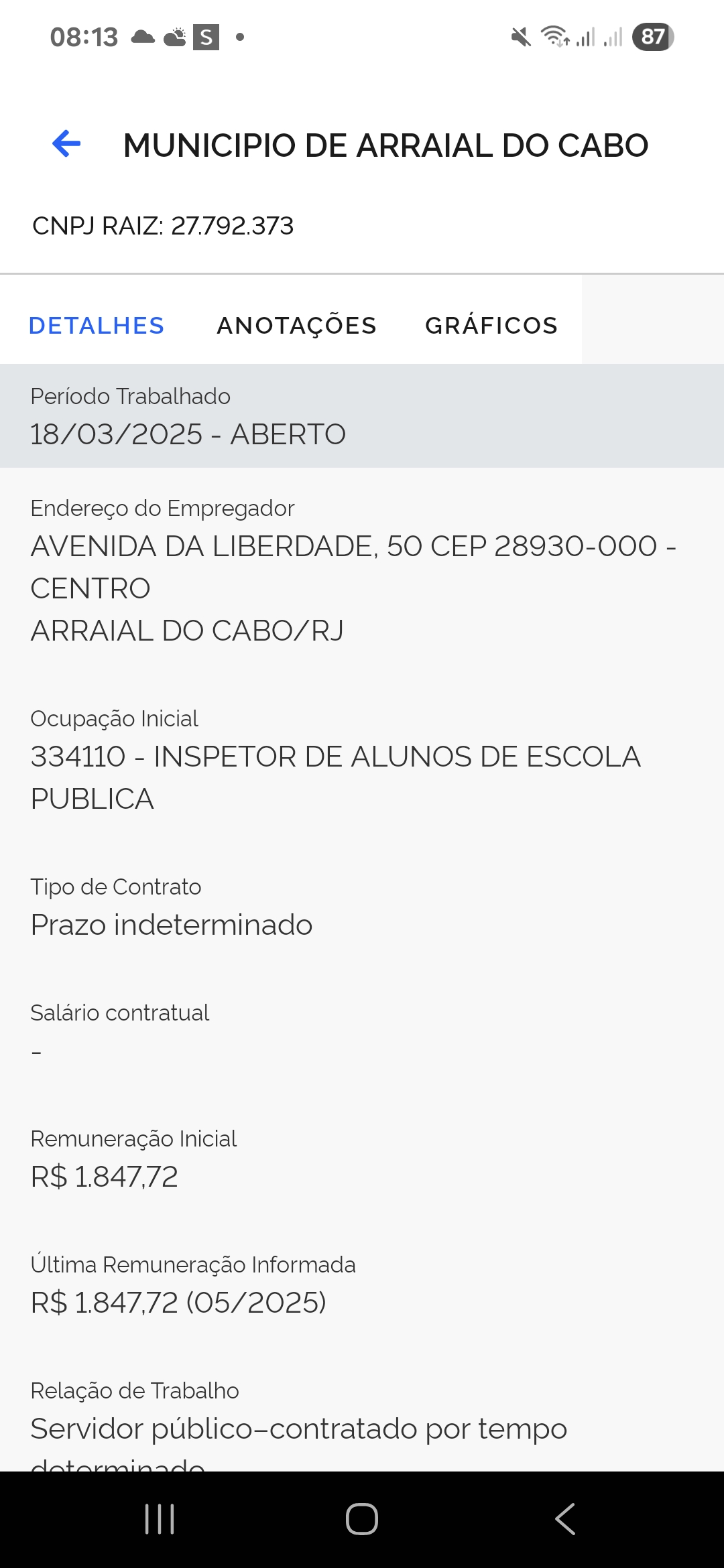724x1568 pixels.
Task: Select the Detalhes tab
Action: click(x=97, y=326)
